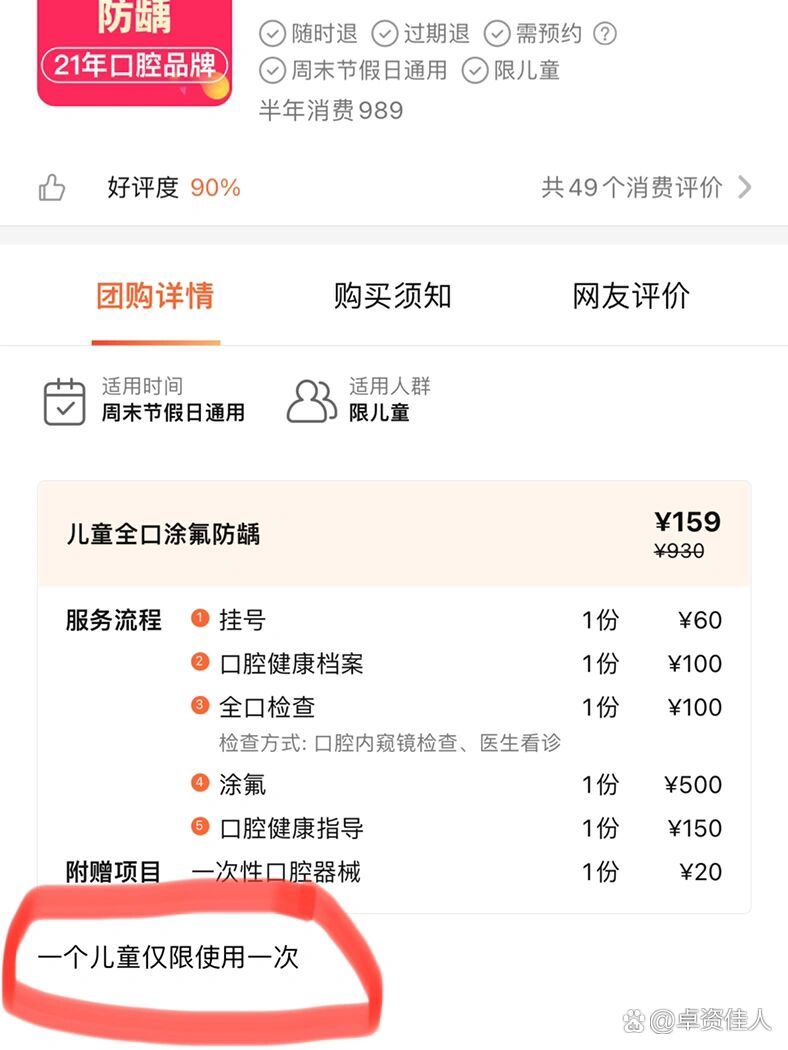Click the ¥159 price for 儿童全口涂氟防龋
788x1050 pixels.
click(x=690, y=522)
